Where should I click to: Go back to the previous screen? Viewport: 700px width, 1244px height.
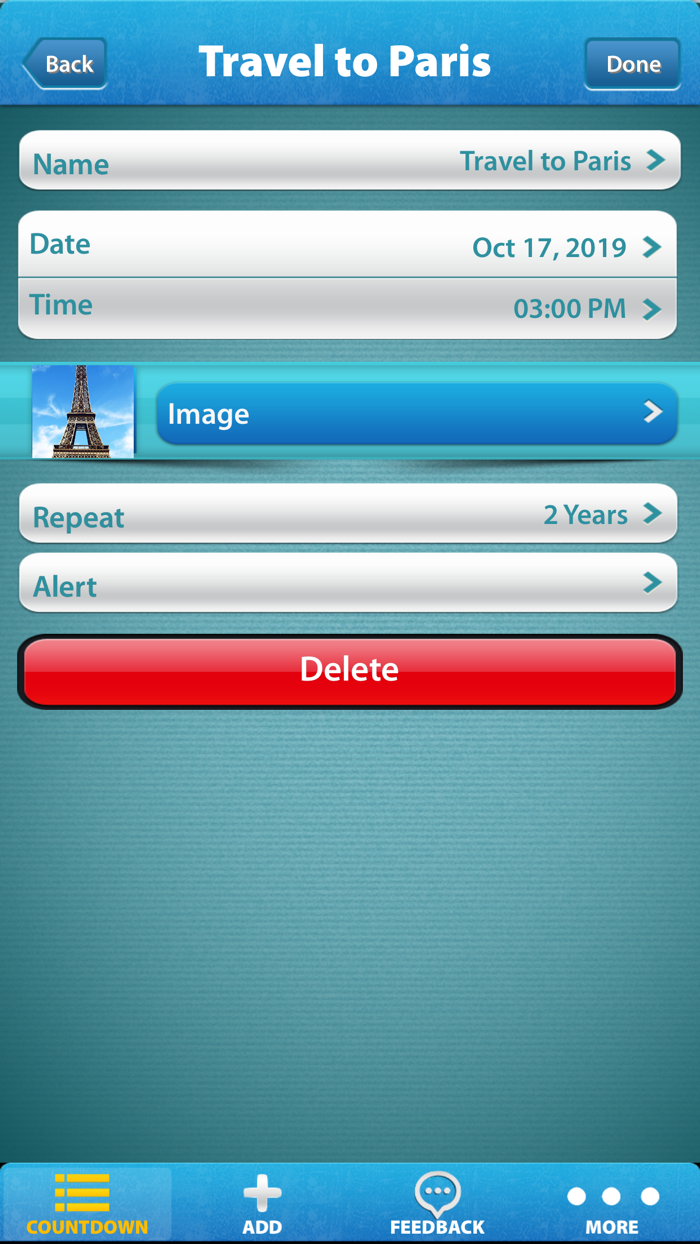click(x=64, y=64)
